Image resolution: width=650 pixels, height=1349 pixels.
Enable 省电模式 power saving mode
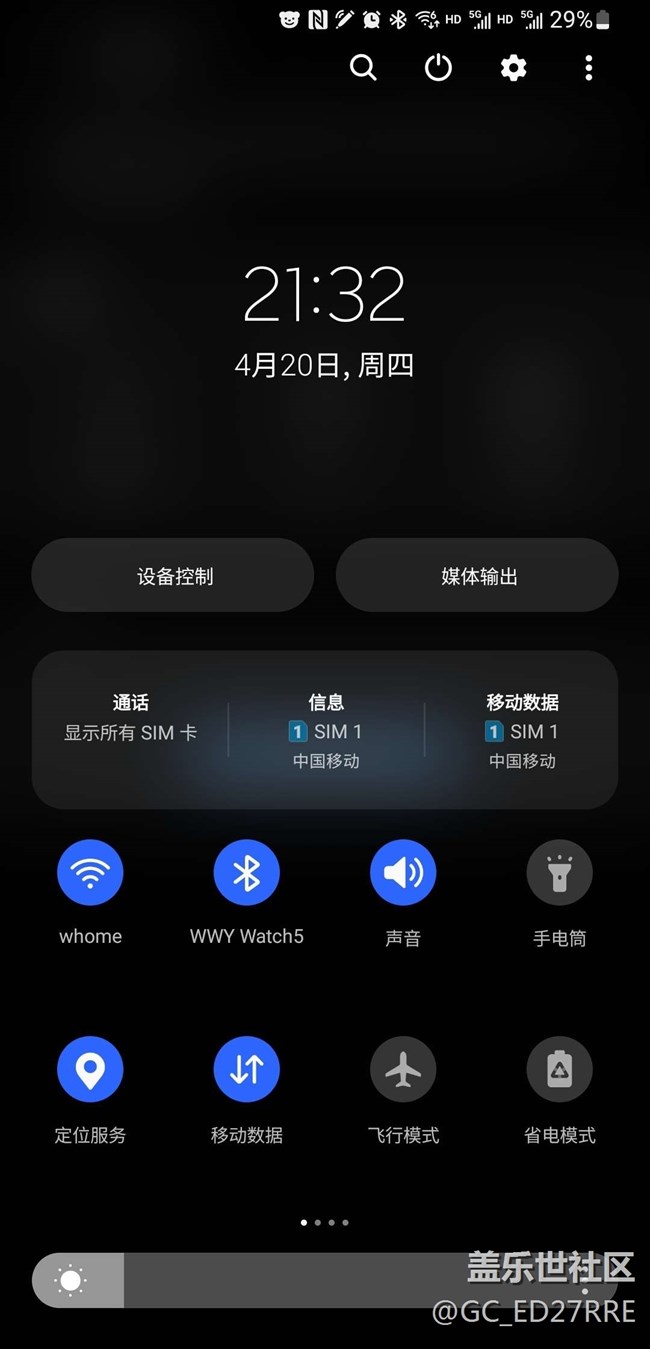pyautogui.click(x=560, y=1069)
